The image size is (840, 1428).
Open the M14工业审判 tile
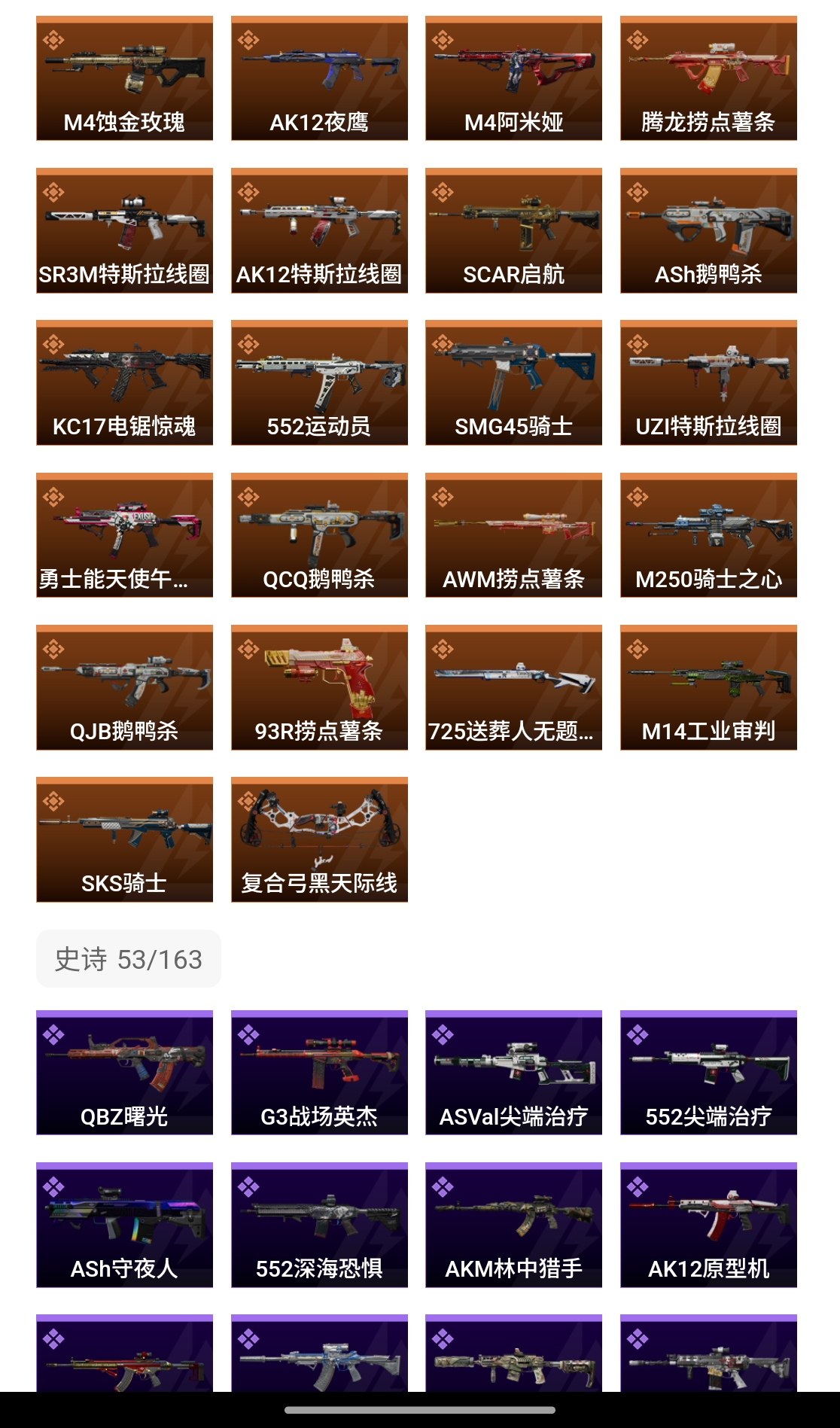point(708,687)
